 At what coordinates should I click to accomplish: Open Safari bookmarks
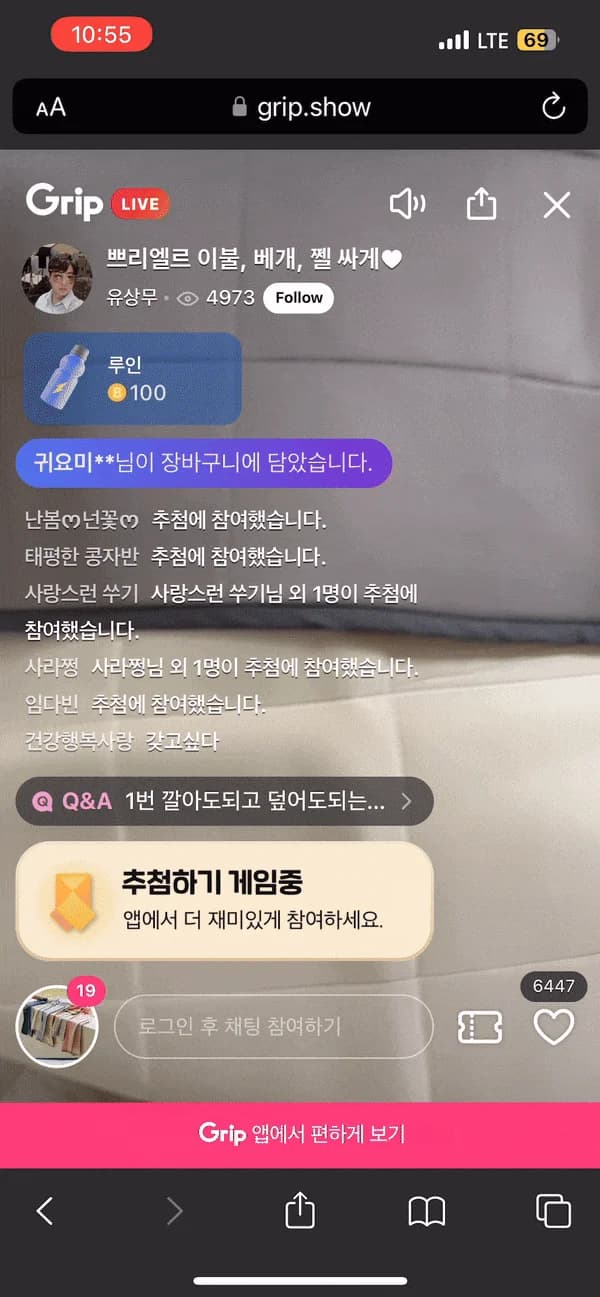point(427,1211)
